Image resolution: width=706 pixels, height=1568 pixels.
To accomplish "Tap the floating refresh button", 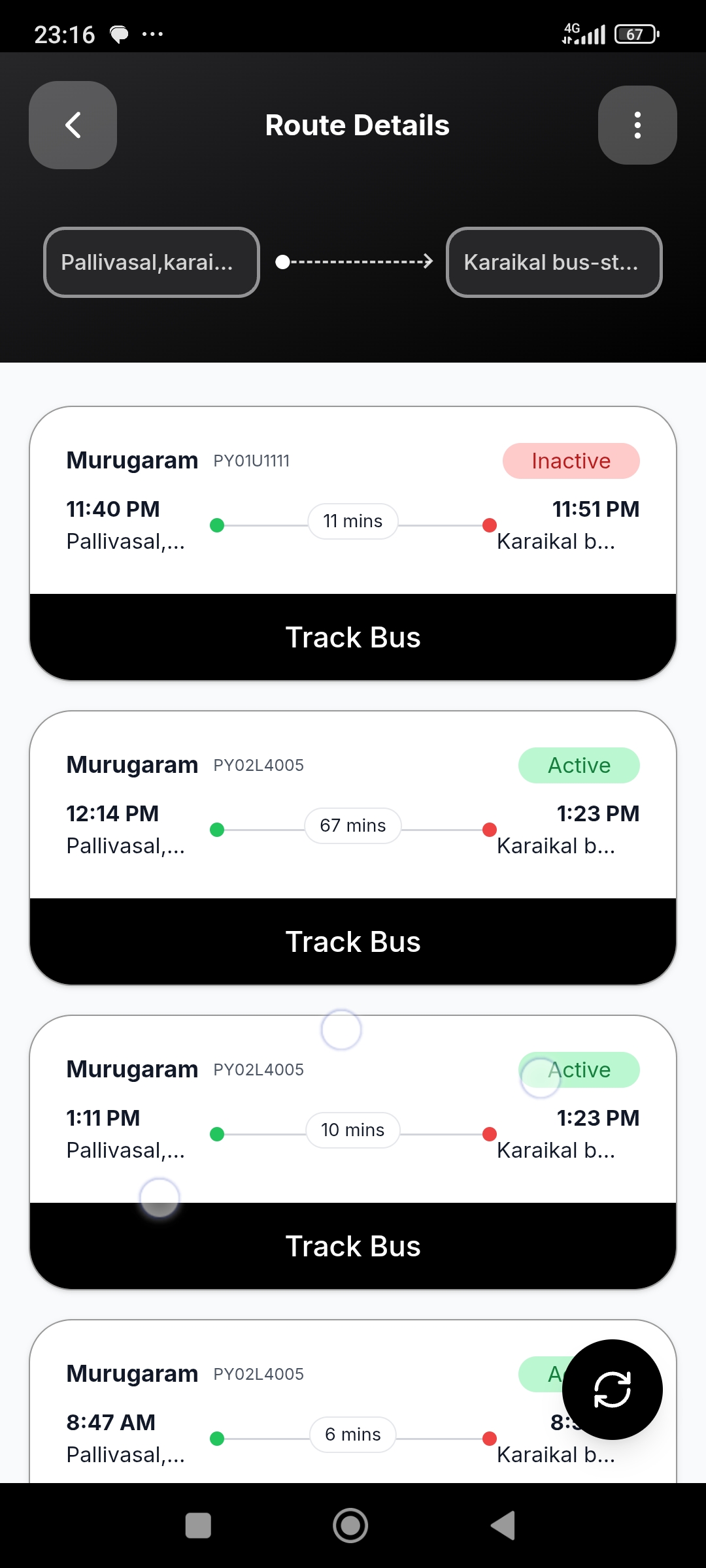I will (x=612, y=1390).
